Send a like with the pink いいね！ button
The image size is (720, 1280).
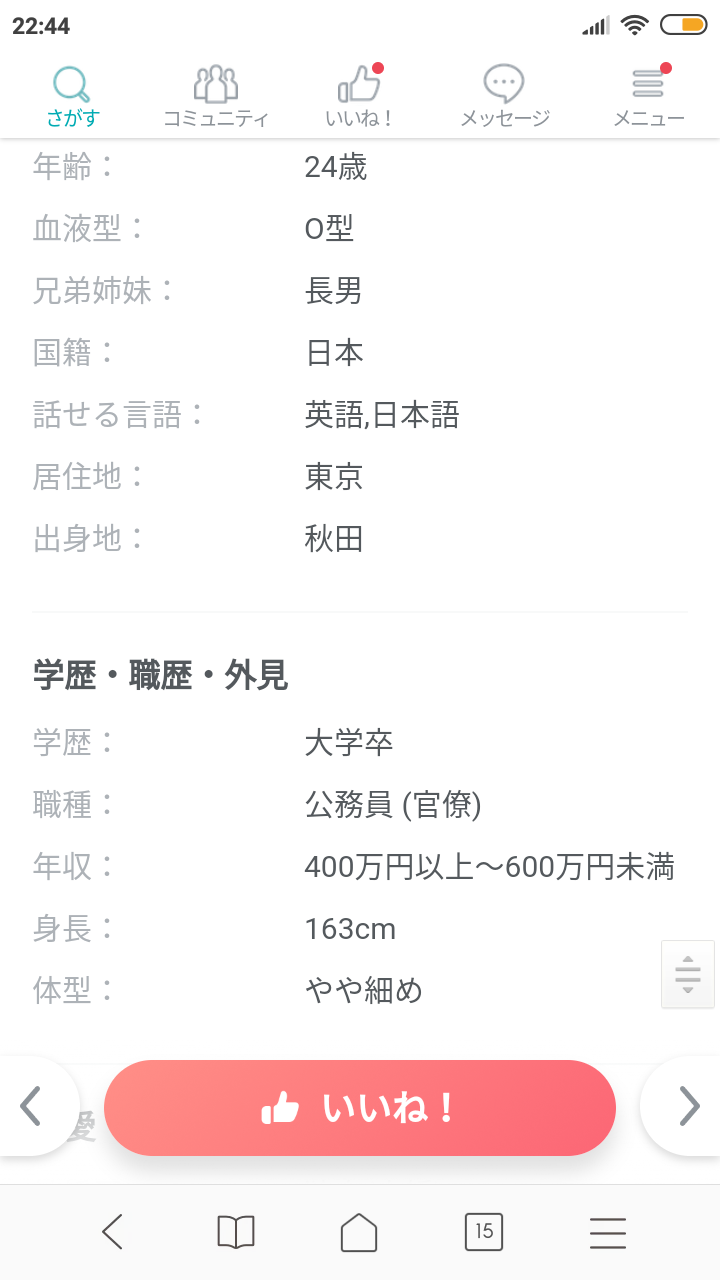pyautogui.click(x=360, y=1108)
